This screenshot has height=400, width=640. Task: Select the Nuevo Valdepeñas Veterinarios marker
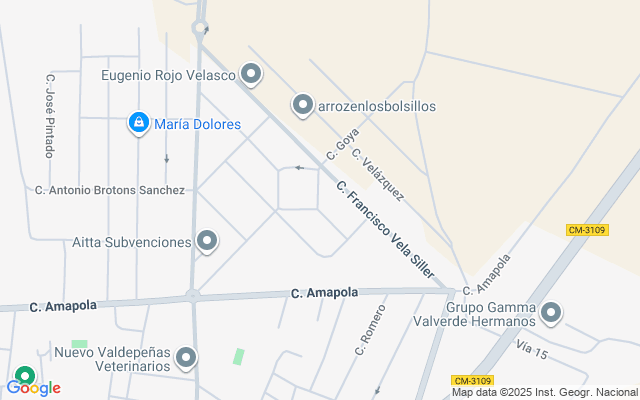pyautogui.click(x=186, y=358)
